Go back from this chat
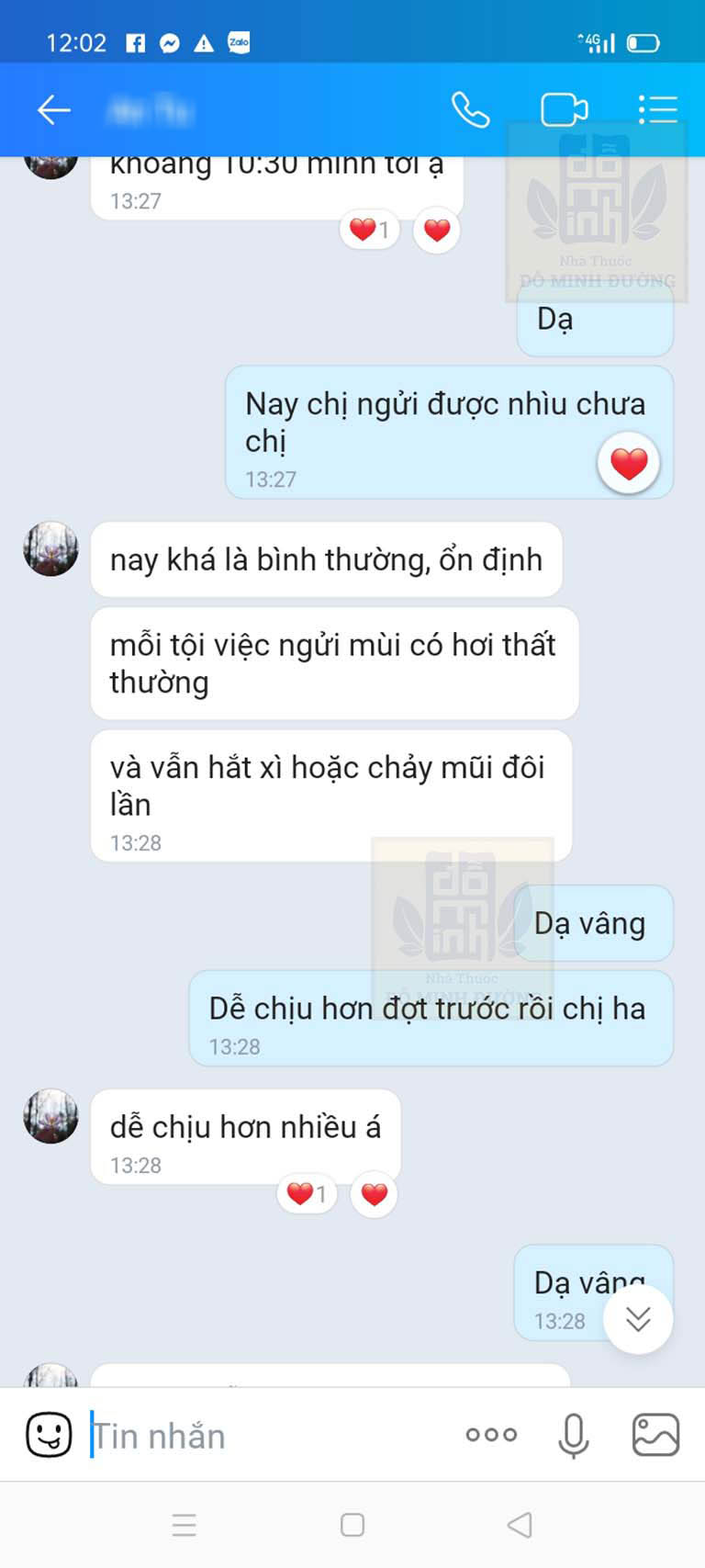 pyautogui.click(x=53, y=110)
